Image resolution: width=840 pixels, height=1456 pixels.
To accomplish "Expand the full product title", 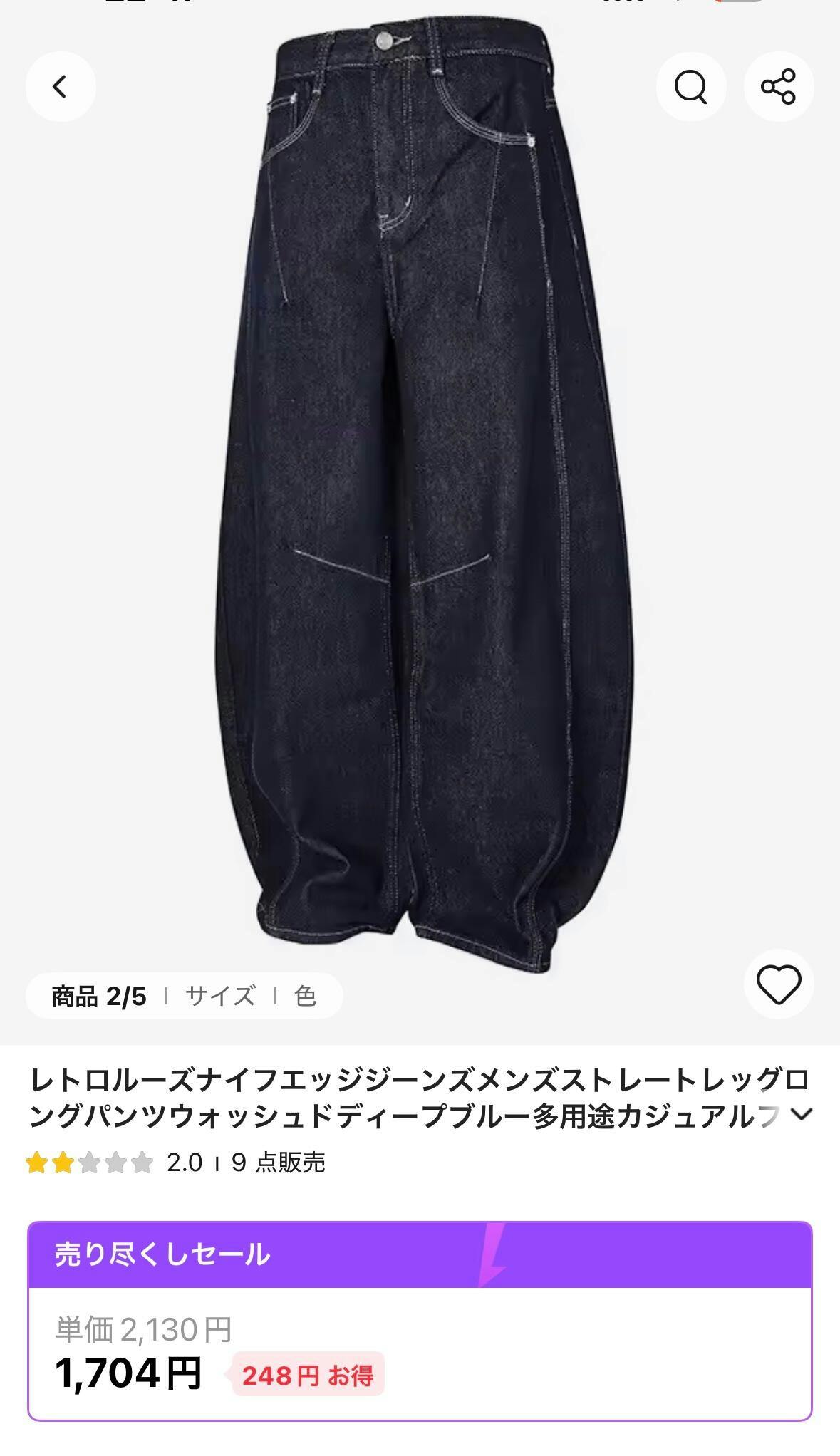I will (x=802, y=1115).
